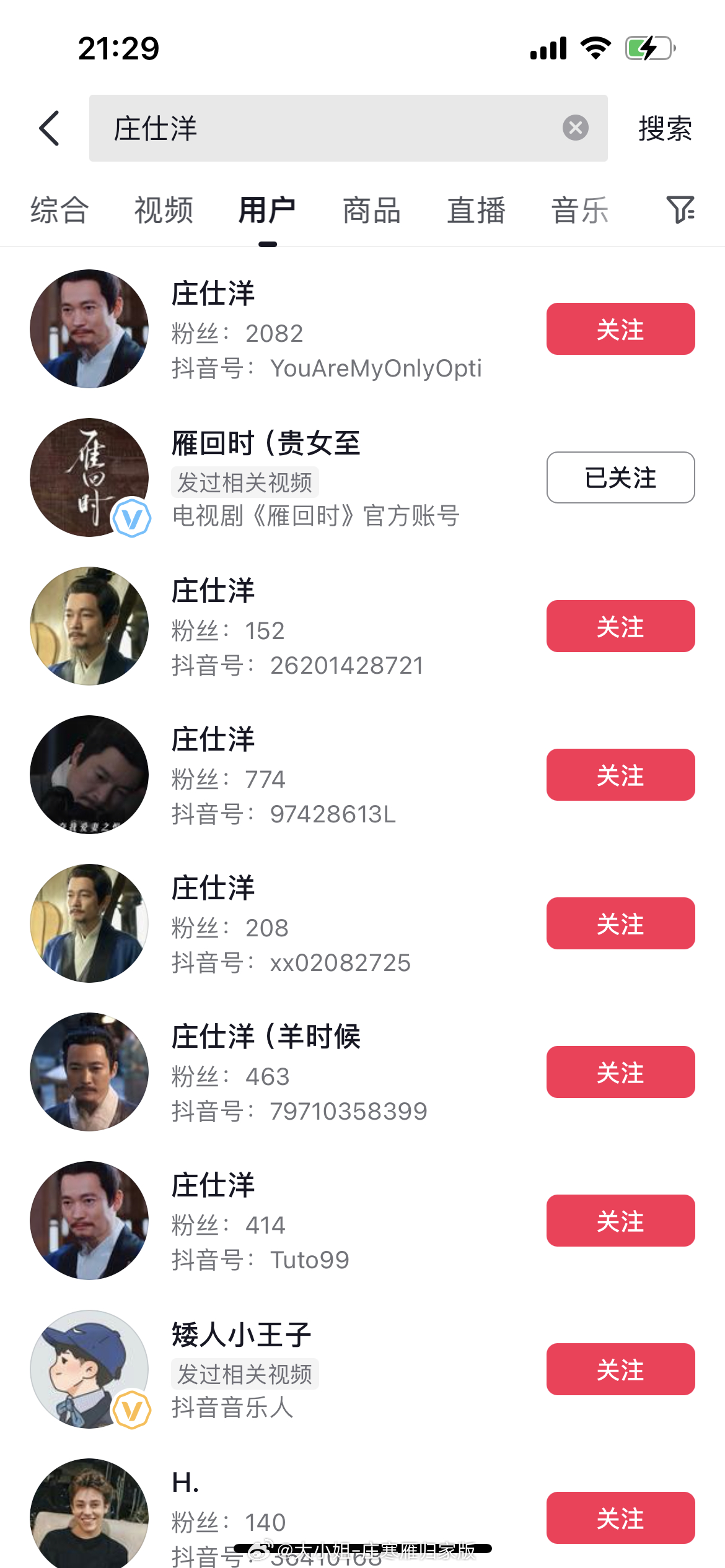725x1568 pixels.
Task: Follow the user with ID YouAreMyOnlyOpti
Action: (620, 329)
